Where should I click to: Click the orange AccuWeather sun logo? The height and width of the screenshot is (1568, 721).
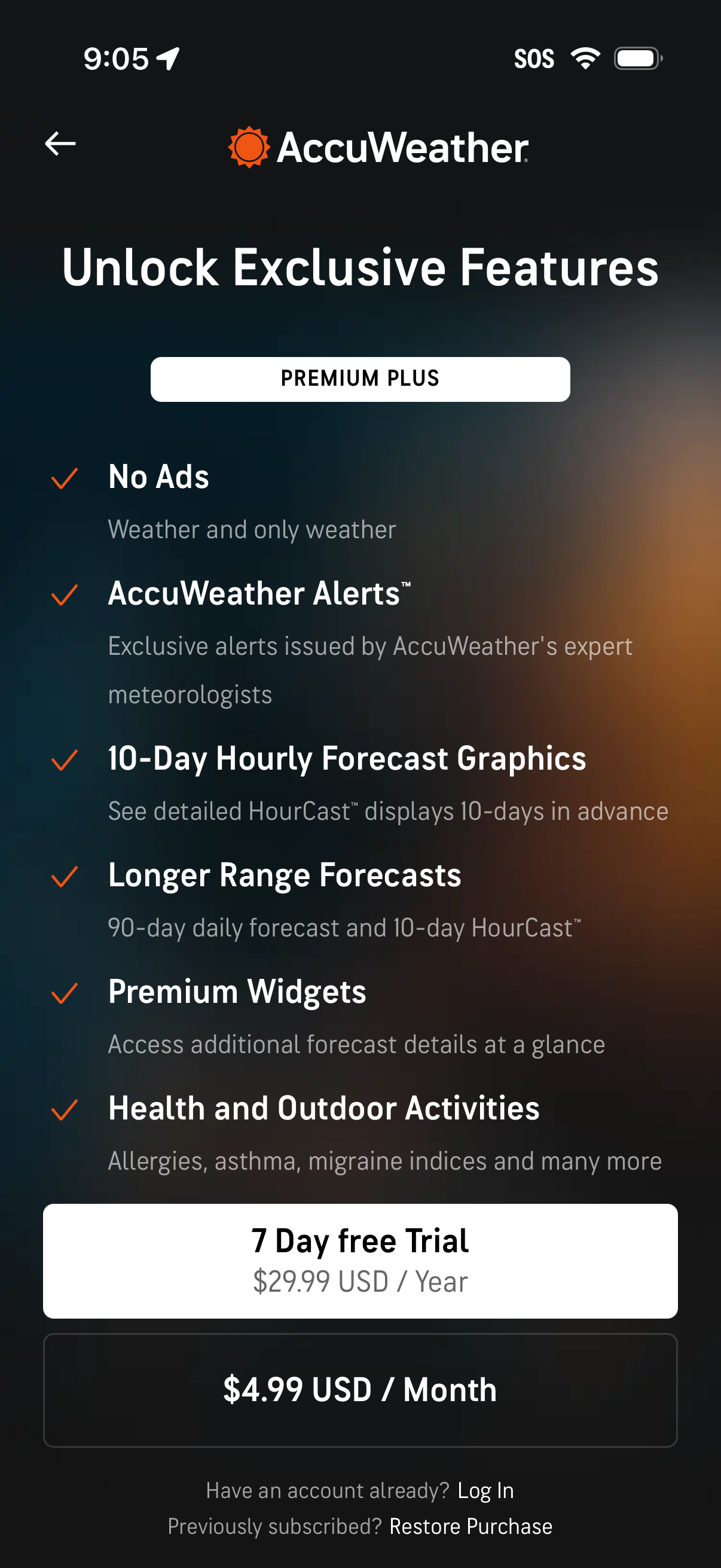(x=249, y=146)
